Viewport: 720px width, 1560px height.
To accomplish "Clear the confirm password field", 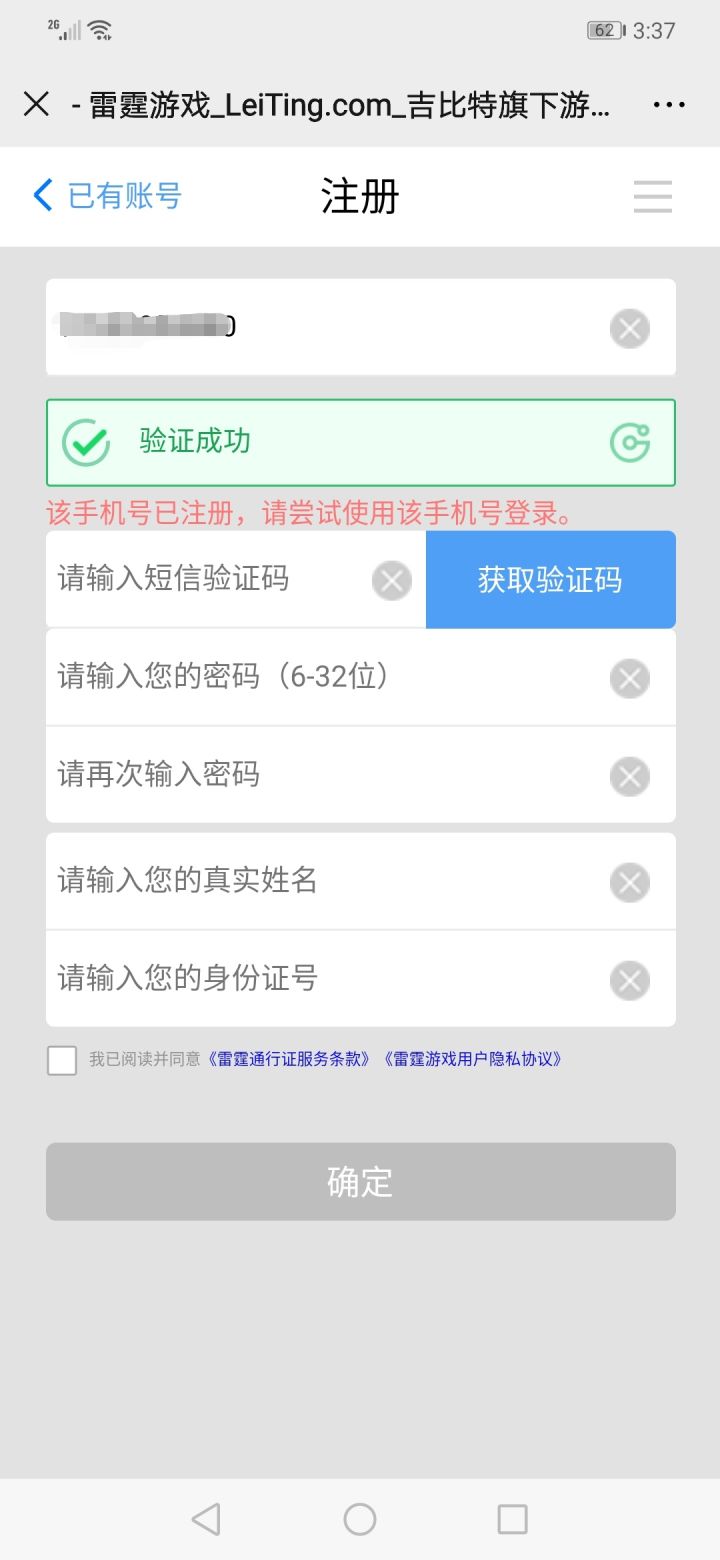I will [629, 776].
